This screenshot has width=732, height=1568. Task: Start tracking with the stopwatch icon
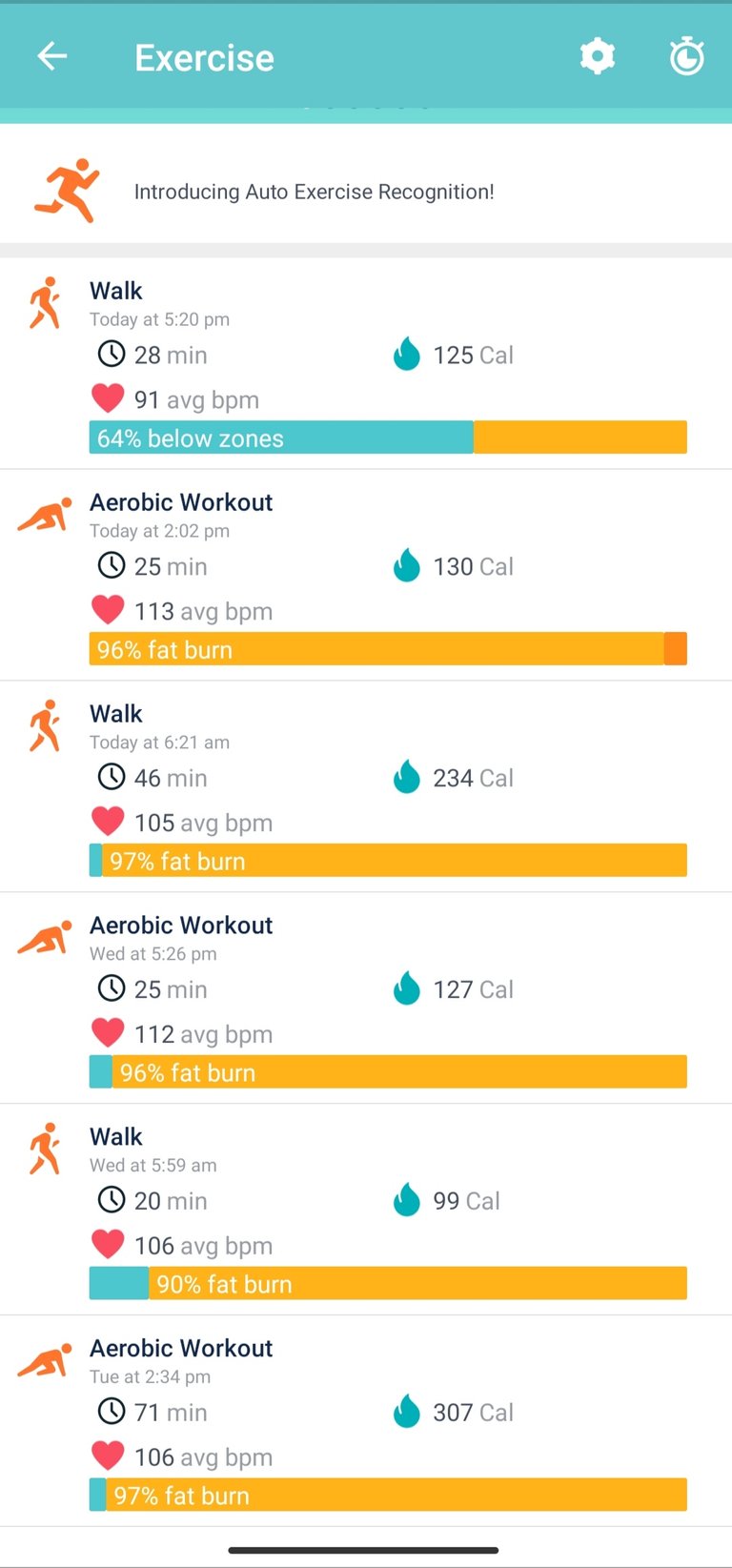point(686,57)
